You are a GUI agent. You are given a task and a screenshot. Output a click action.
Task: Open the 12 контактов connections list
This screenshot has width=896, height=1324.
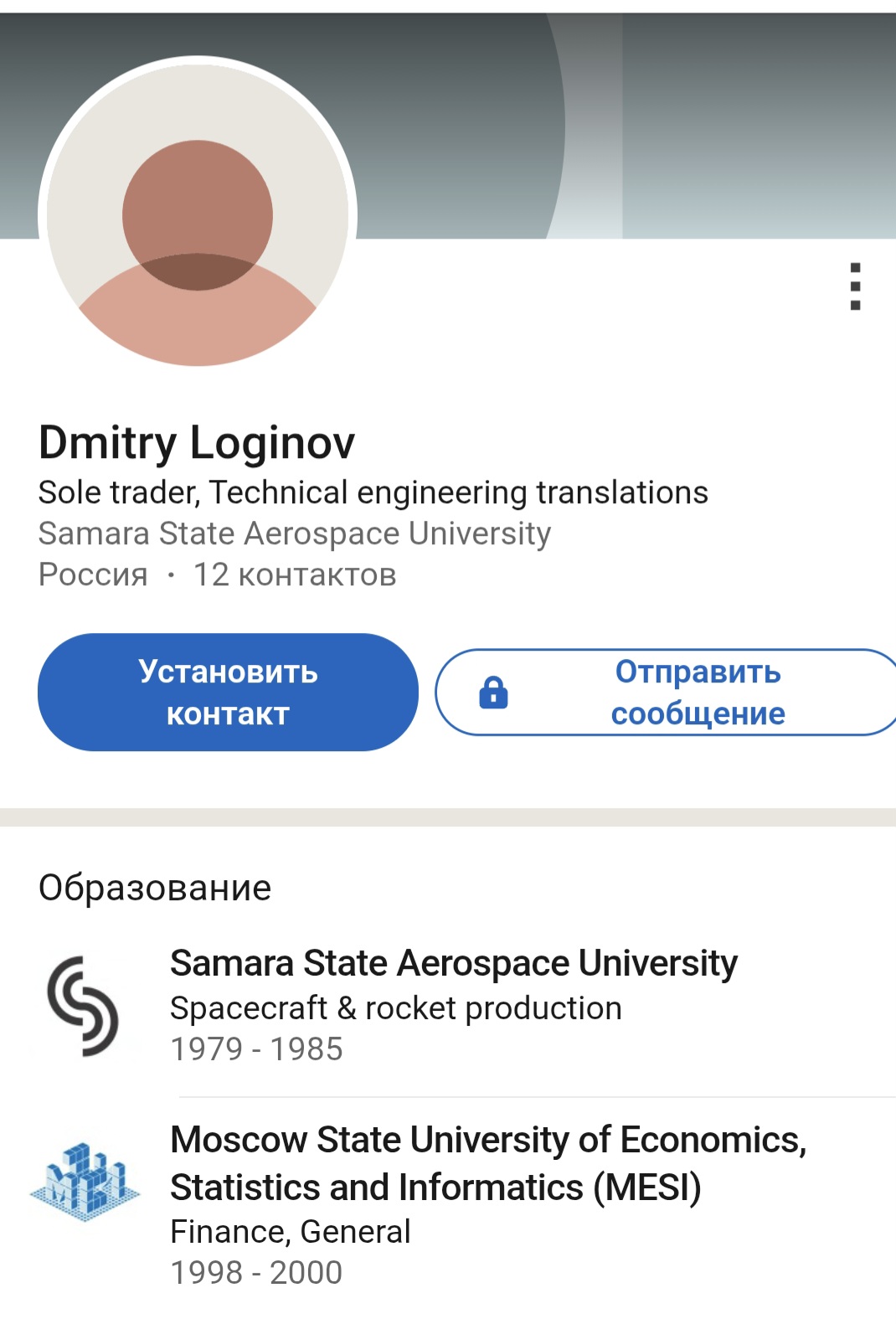pos(293,574)
